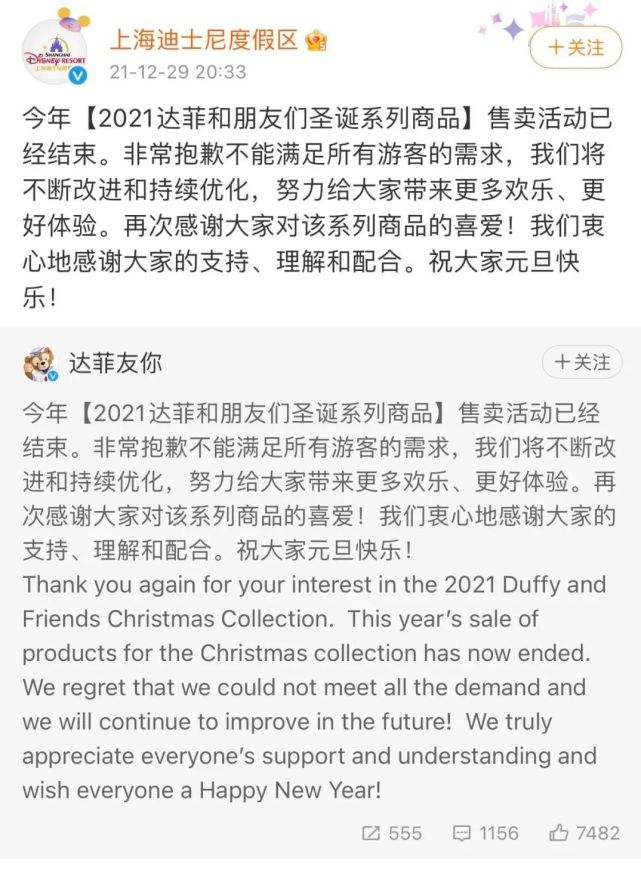Viewport: 641px width, 873px height.
Task: Open the 达菲友你 account name
Action: coord(115,363)
